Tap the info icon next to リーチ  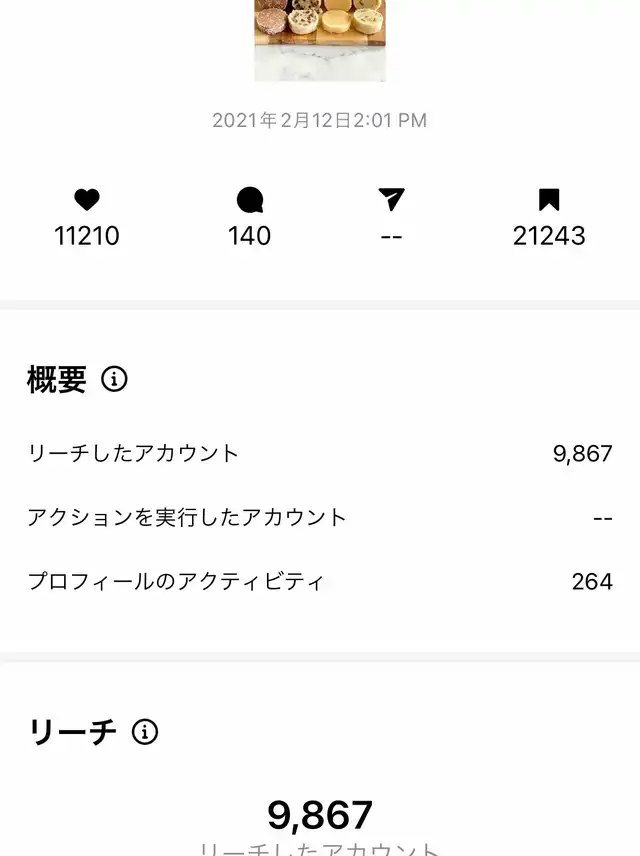click(145, 732)
